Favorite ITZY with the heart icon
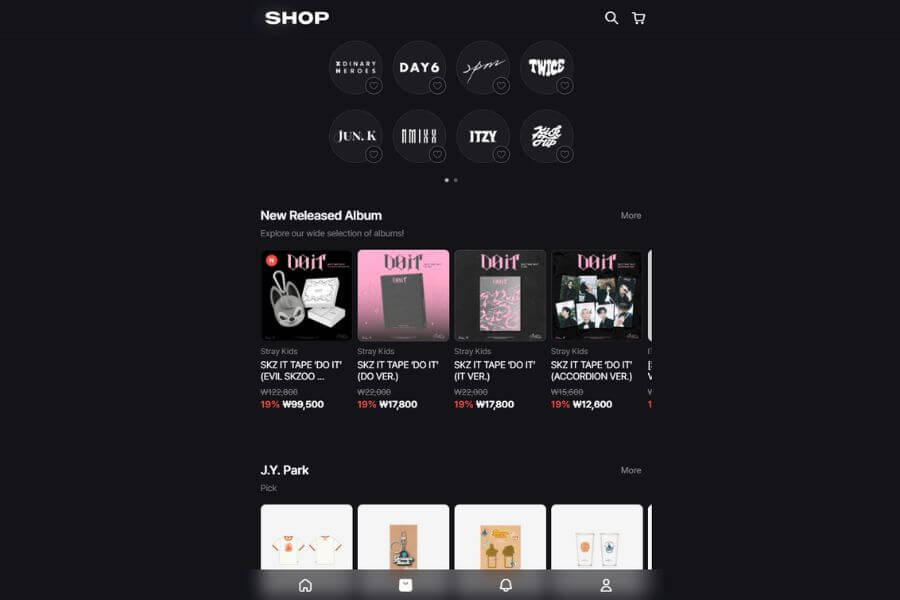The width and height of the screenshot is (900, 600). click(x=501, y=154)
